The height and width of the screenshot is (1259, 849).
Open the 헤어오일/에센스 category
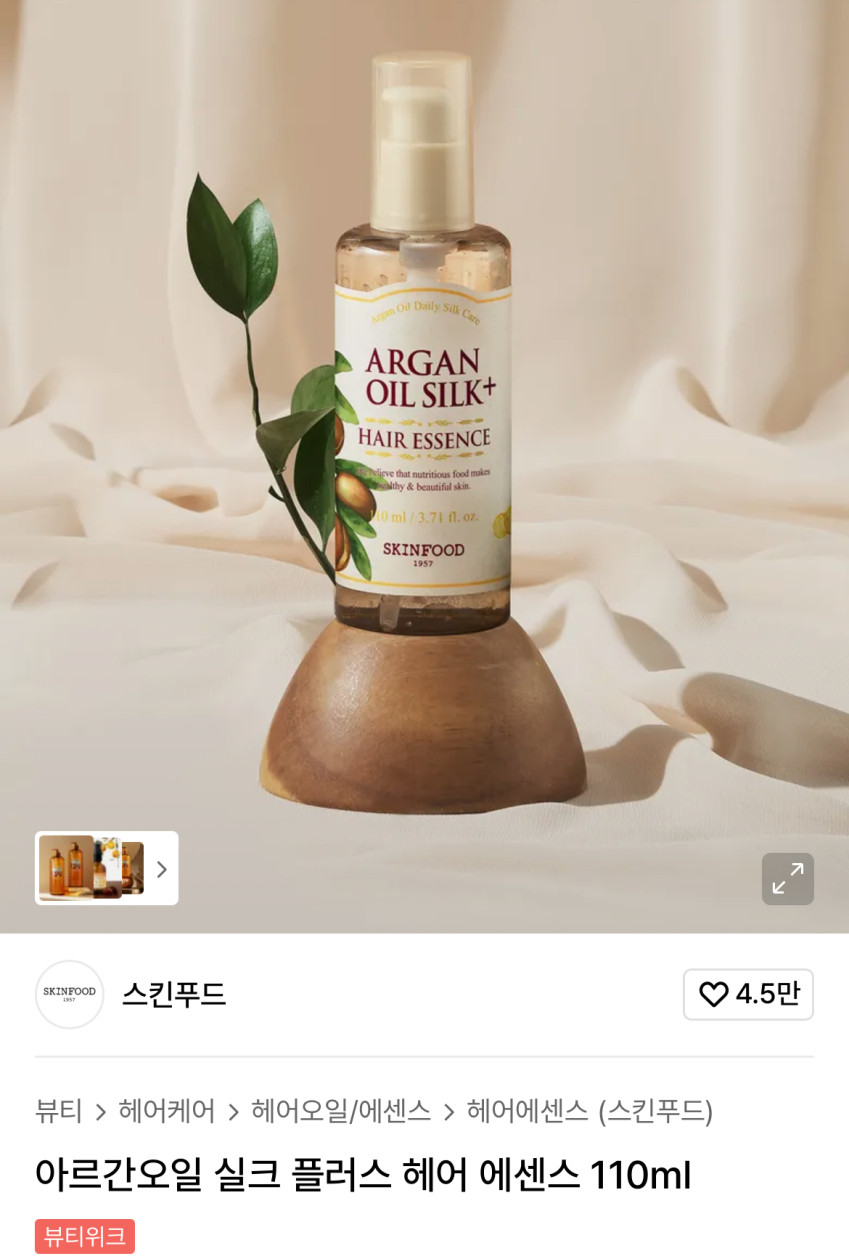(x=341, y=1111)
